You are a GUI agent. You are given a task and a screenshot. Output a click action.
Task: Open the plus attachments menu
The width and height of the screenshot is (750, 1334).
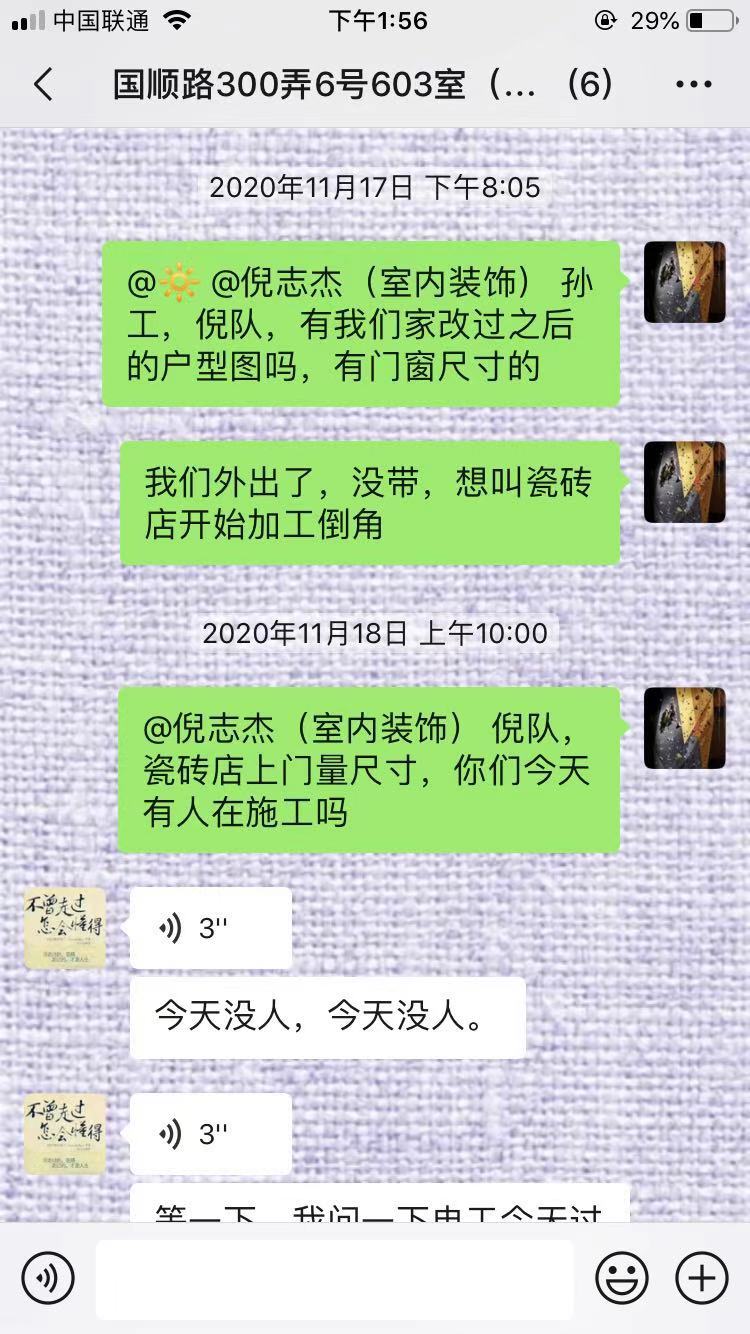(702, 1278)
